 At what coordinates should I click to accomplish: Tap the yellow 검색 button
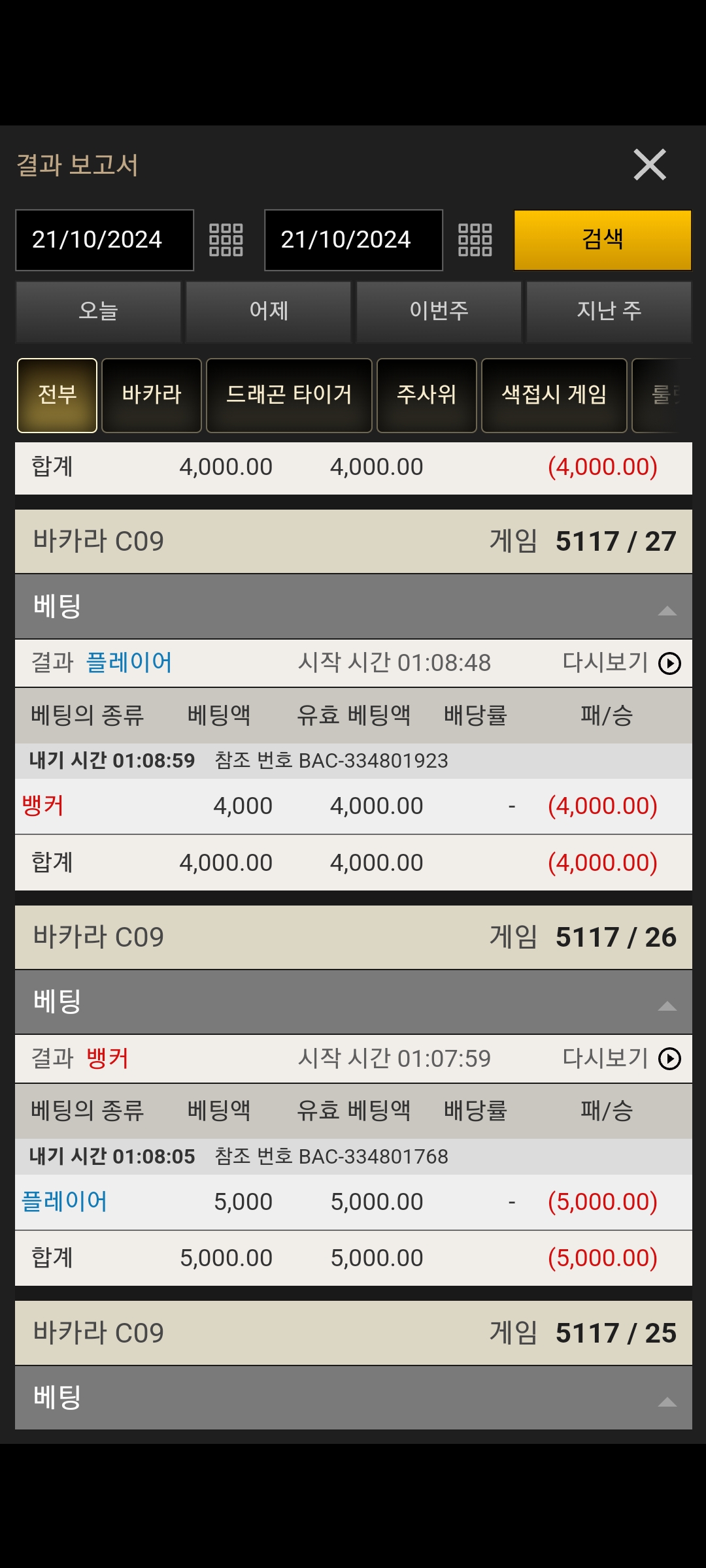602,240
